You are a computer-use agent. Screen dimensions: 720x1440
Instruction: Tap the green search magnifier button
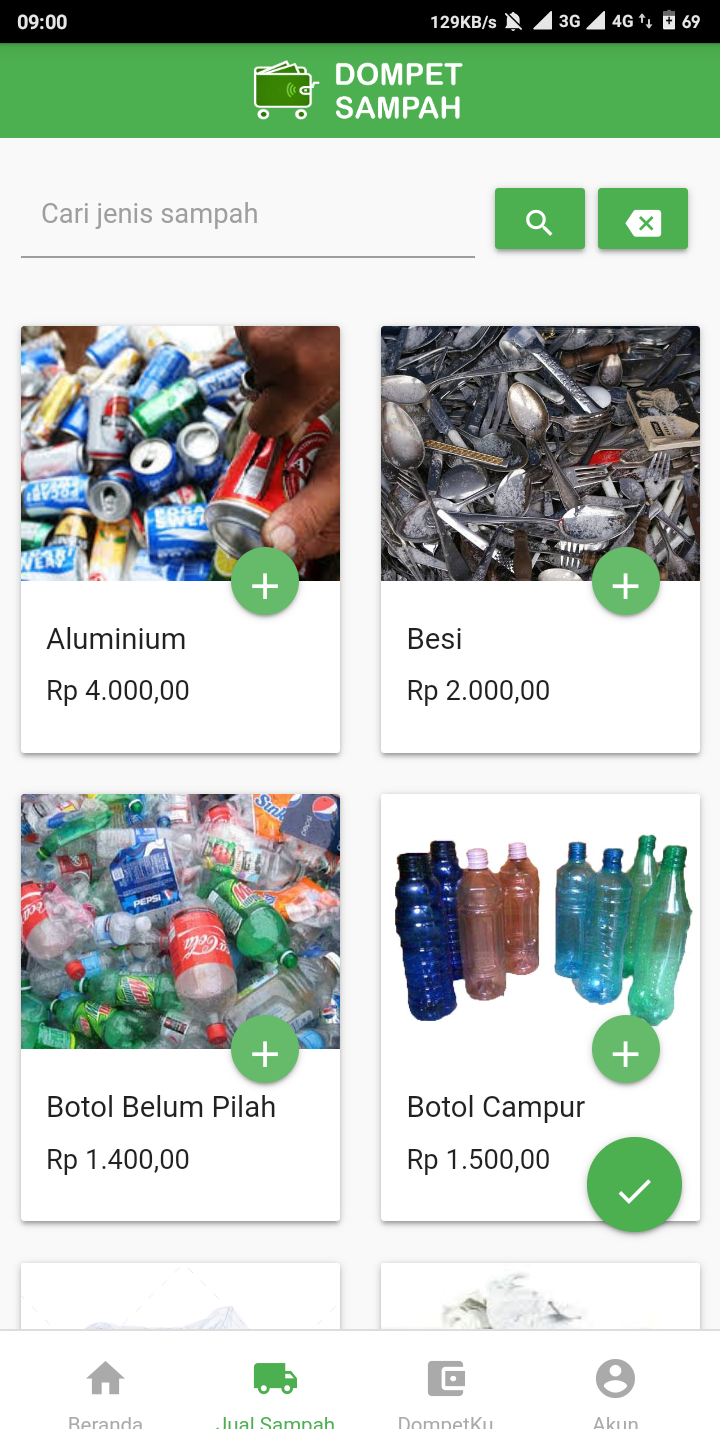[x=539, y=219]
